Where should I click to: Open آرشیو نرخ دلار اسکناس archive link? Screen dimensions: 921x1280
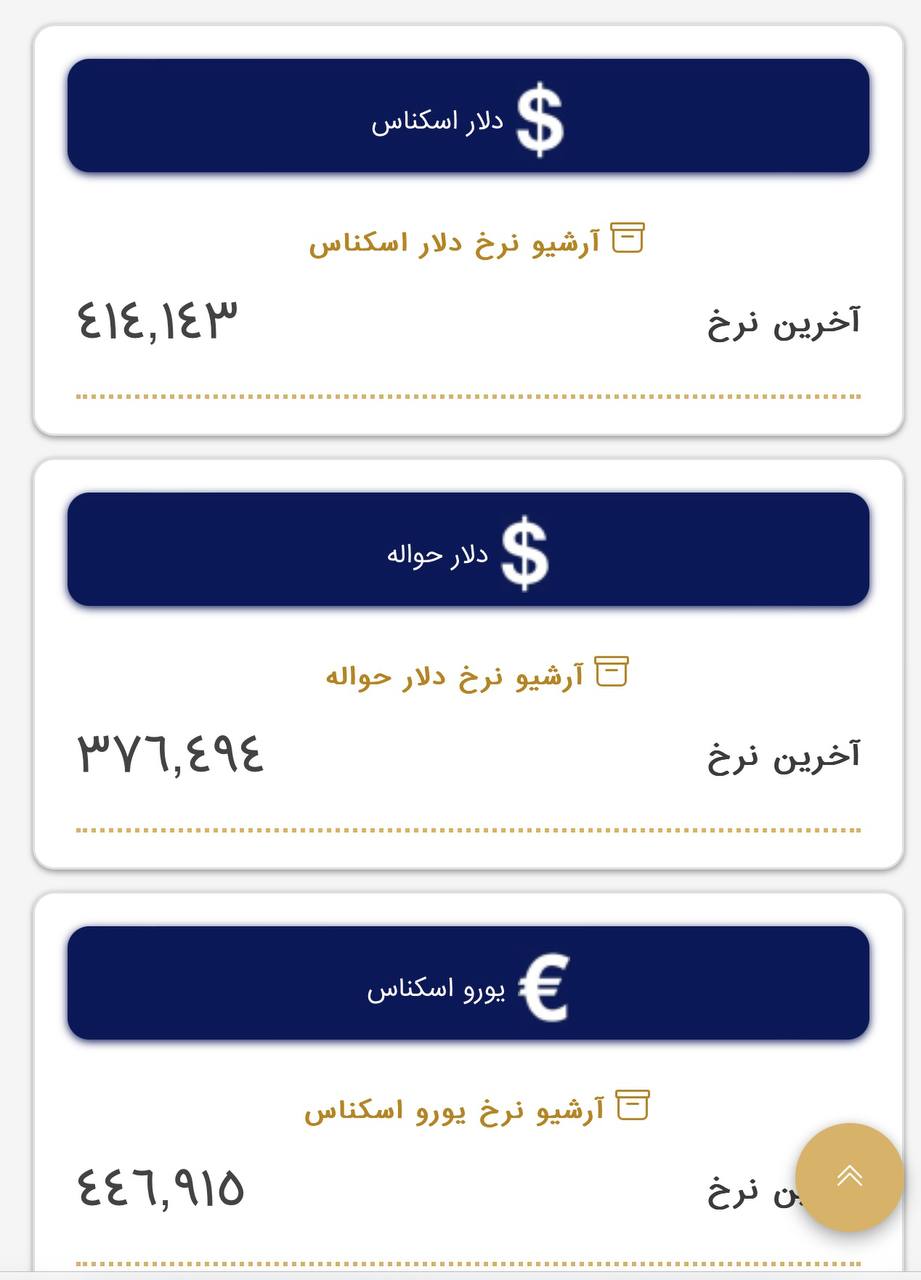pos(476,242)
